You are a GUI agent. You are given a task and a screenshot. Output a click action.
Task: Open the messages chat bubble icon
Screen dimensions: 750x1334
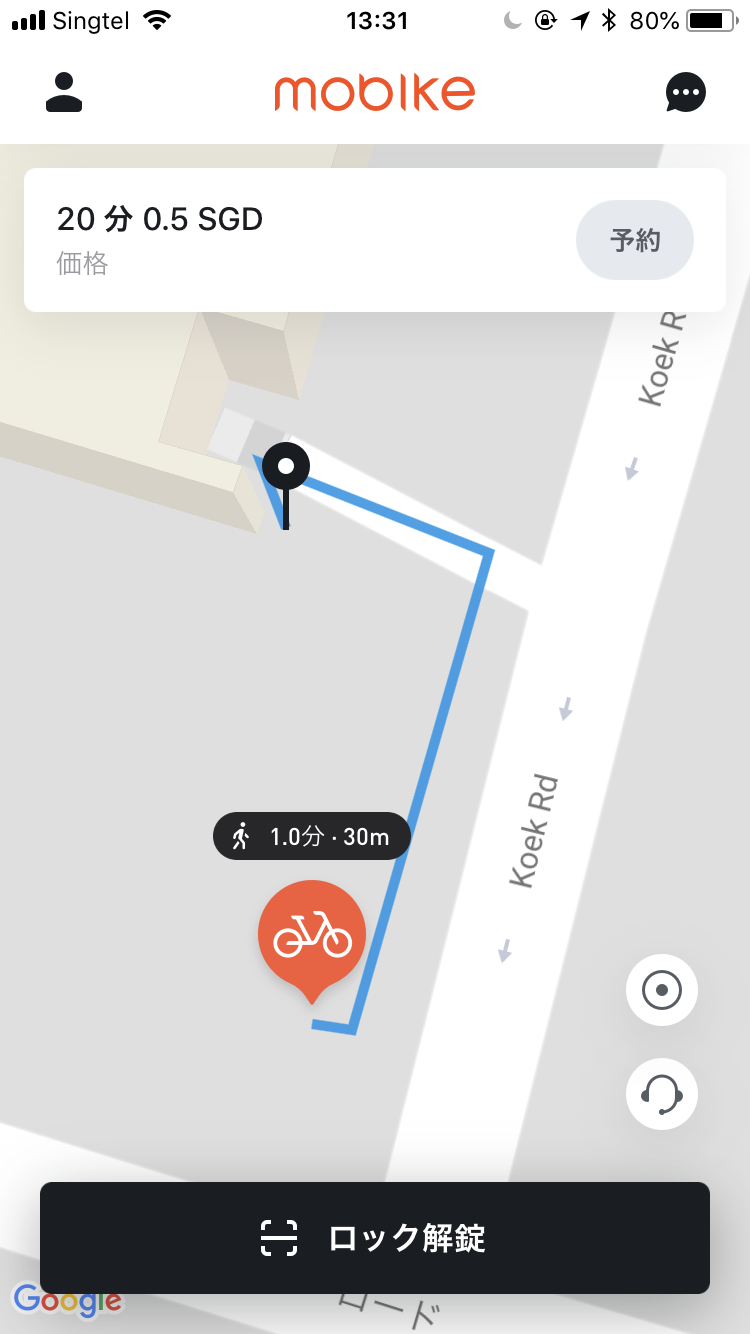[686, 93]
